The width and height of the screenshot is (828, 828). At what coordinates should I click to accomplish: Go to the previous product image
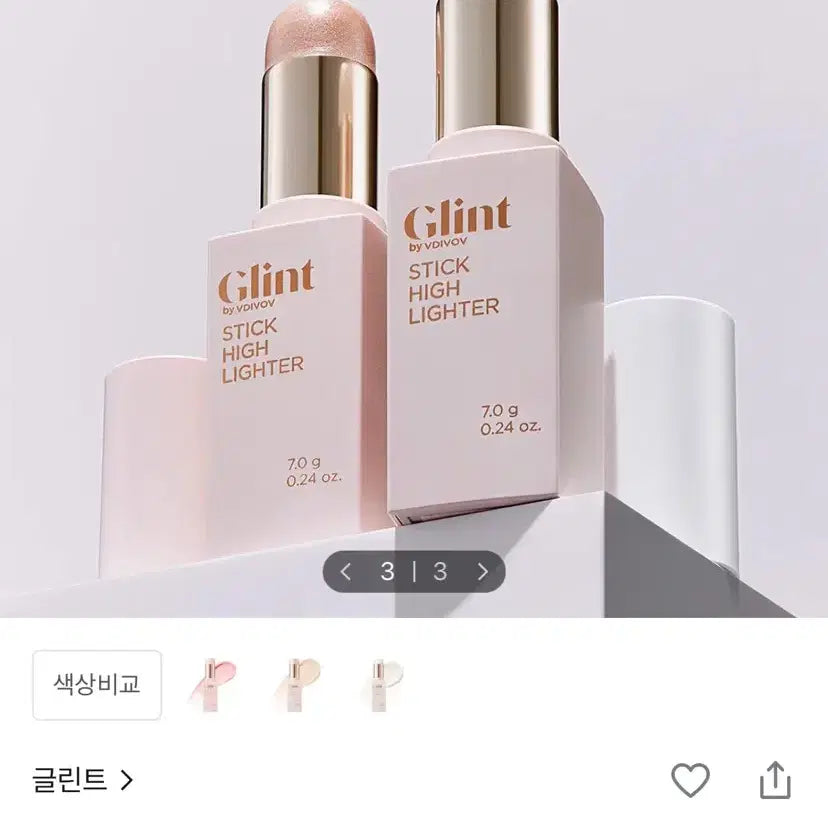346,572
